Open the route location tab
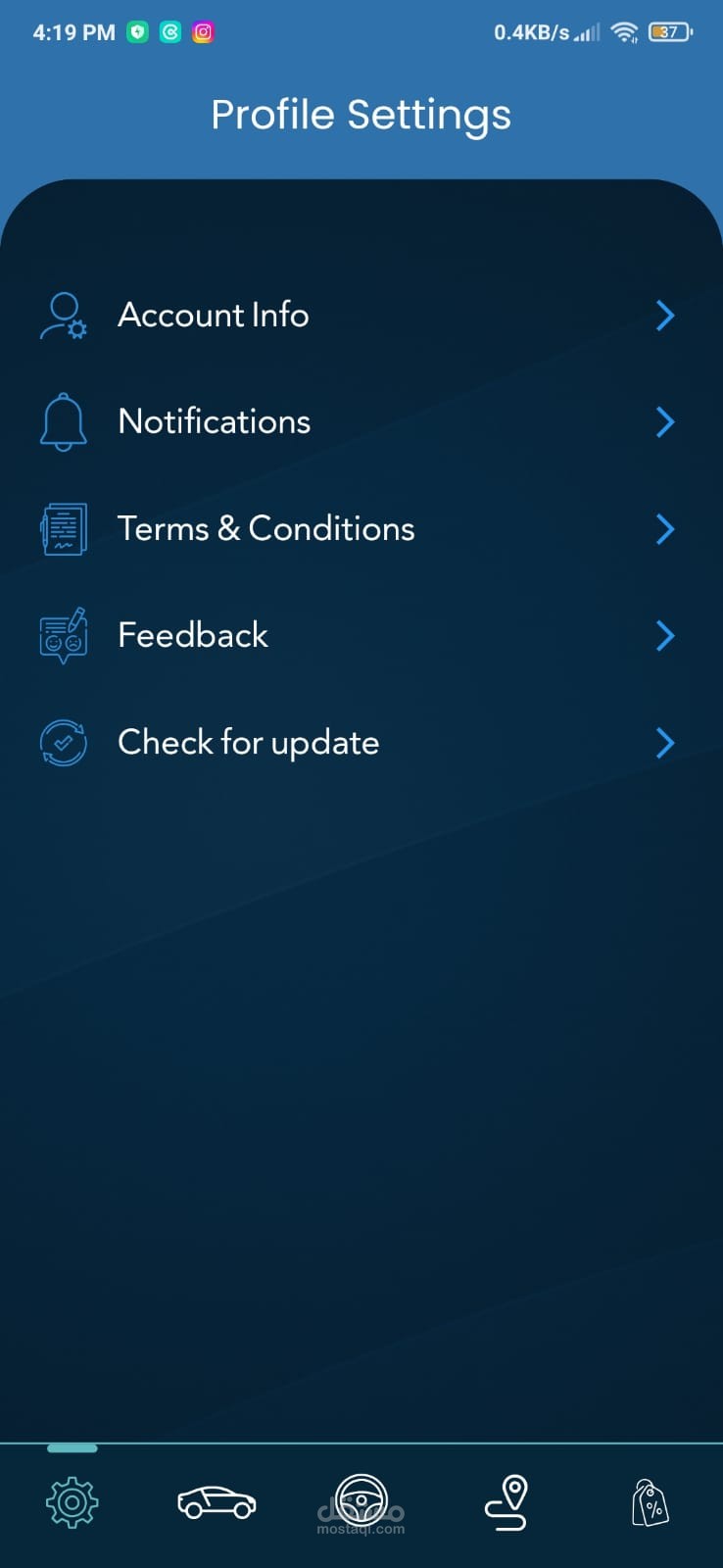 (x=506, y=1502)
